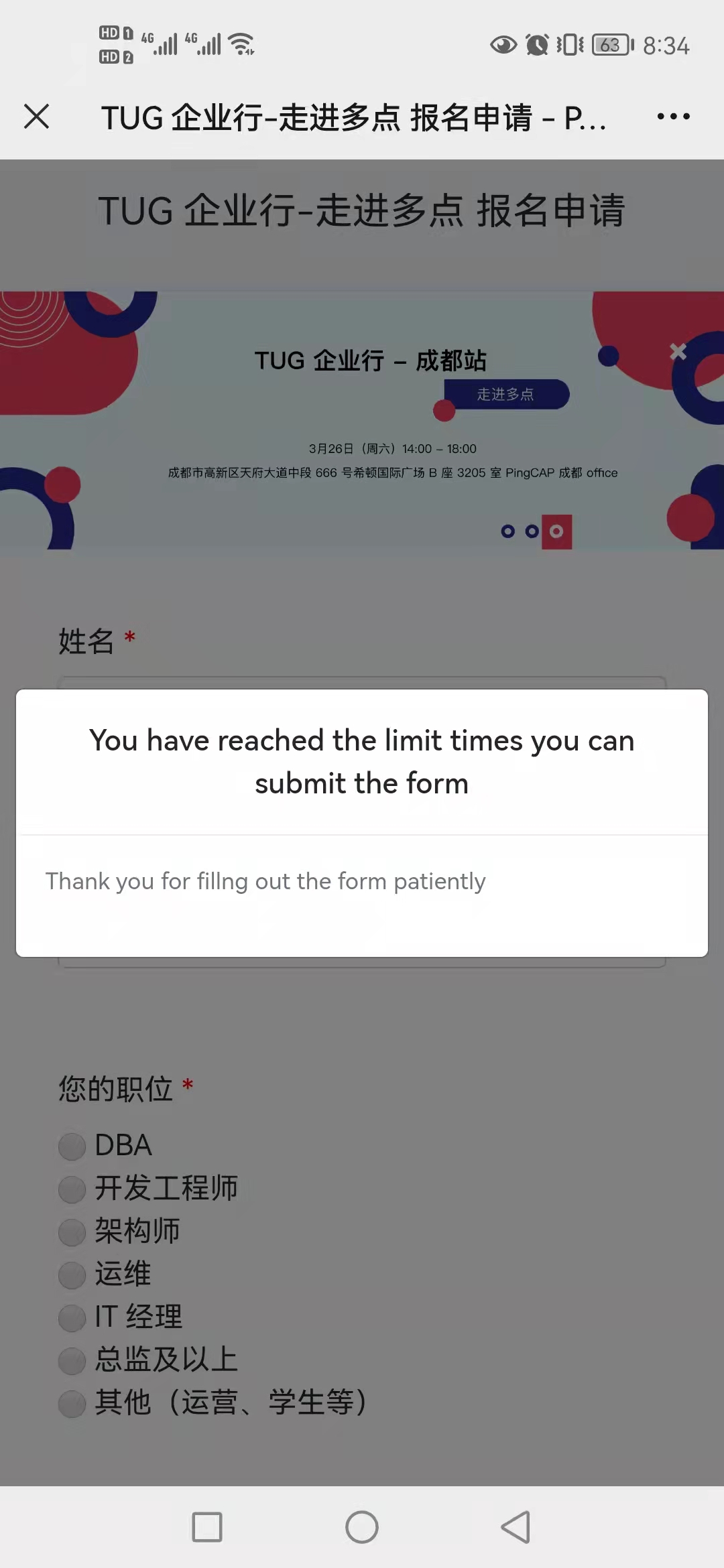Pick 运维 as your position
Screen dimensions: 724x1568
(x=72, y=1275)
